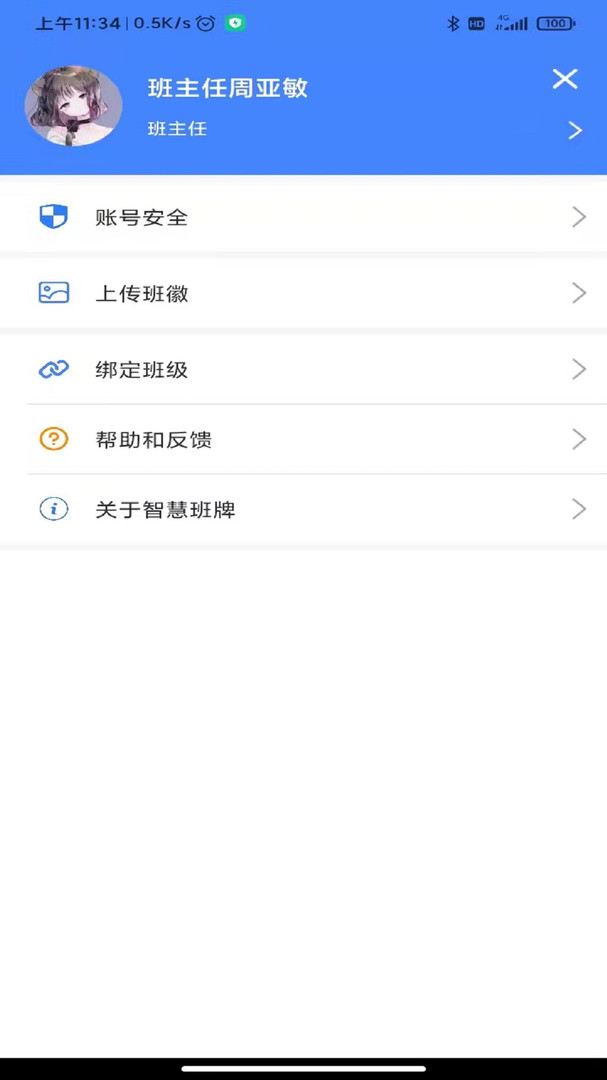Open the profile details arrow beside 班主任
This screenshot has height=1080, width=607.
tap(575, 130)
